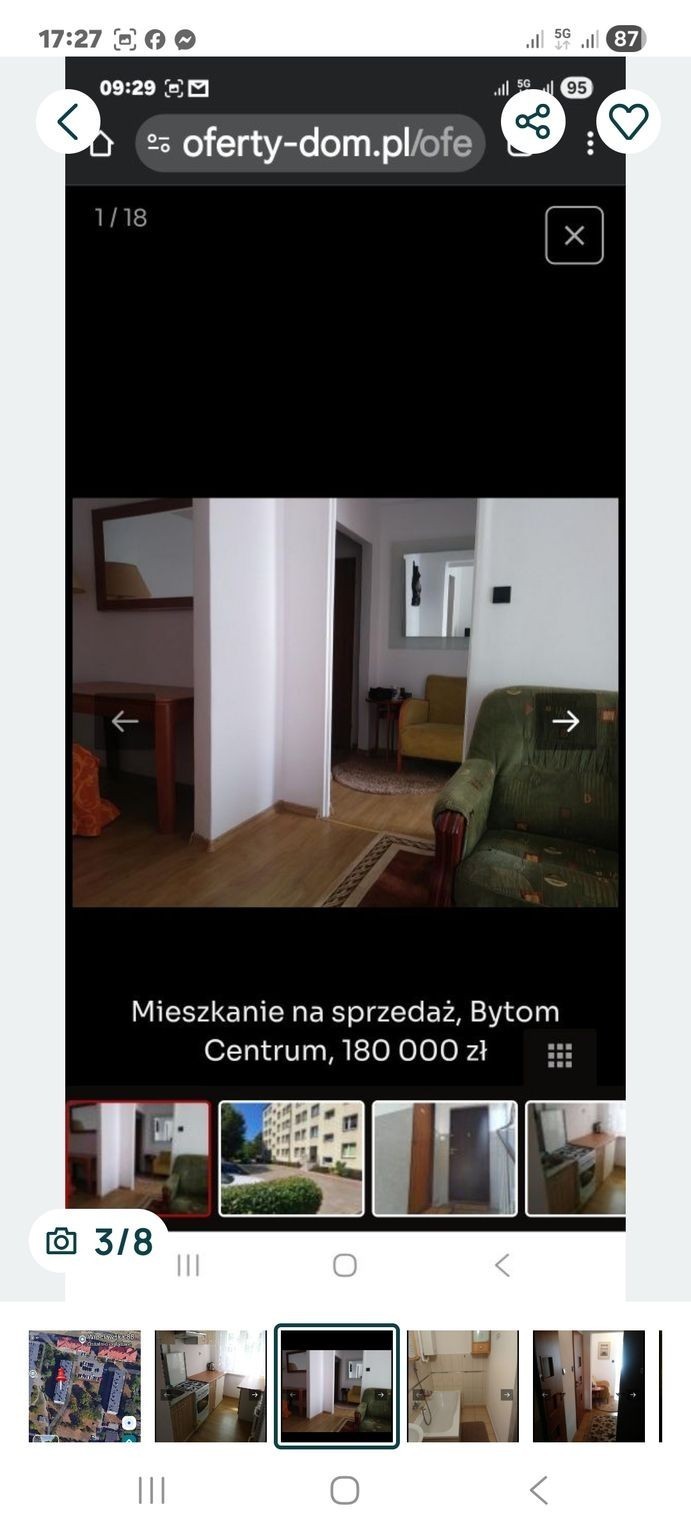
Task: Open recent apps from the navigation bar
Action: (151, 1490)
